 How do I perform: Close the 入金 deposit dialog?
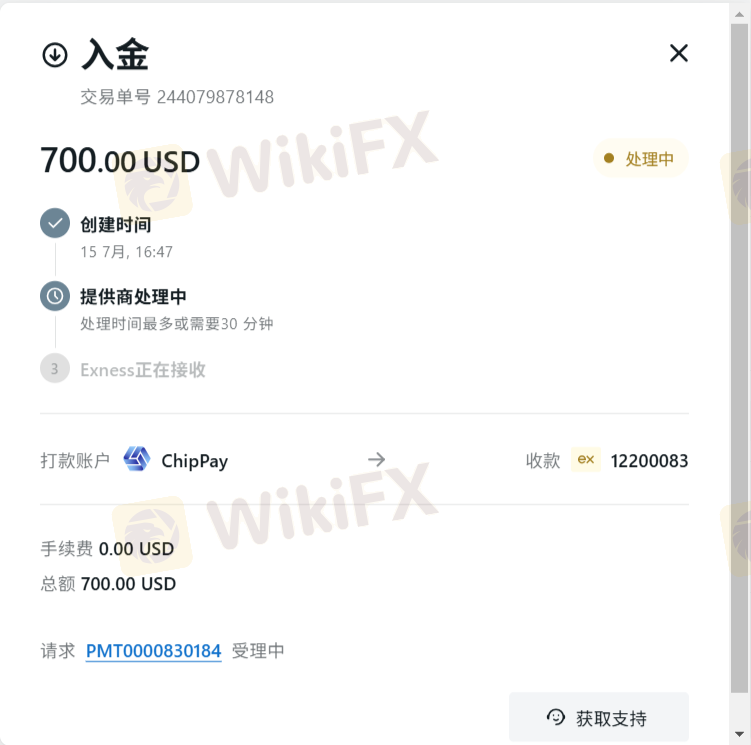point(679,54)
